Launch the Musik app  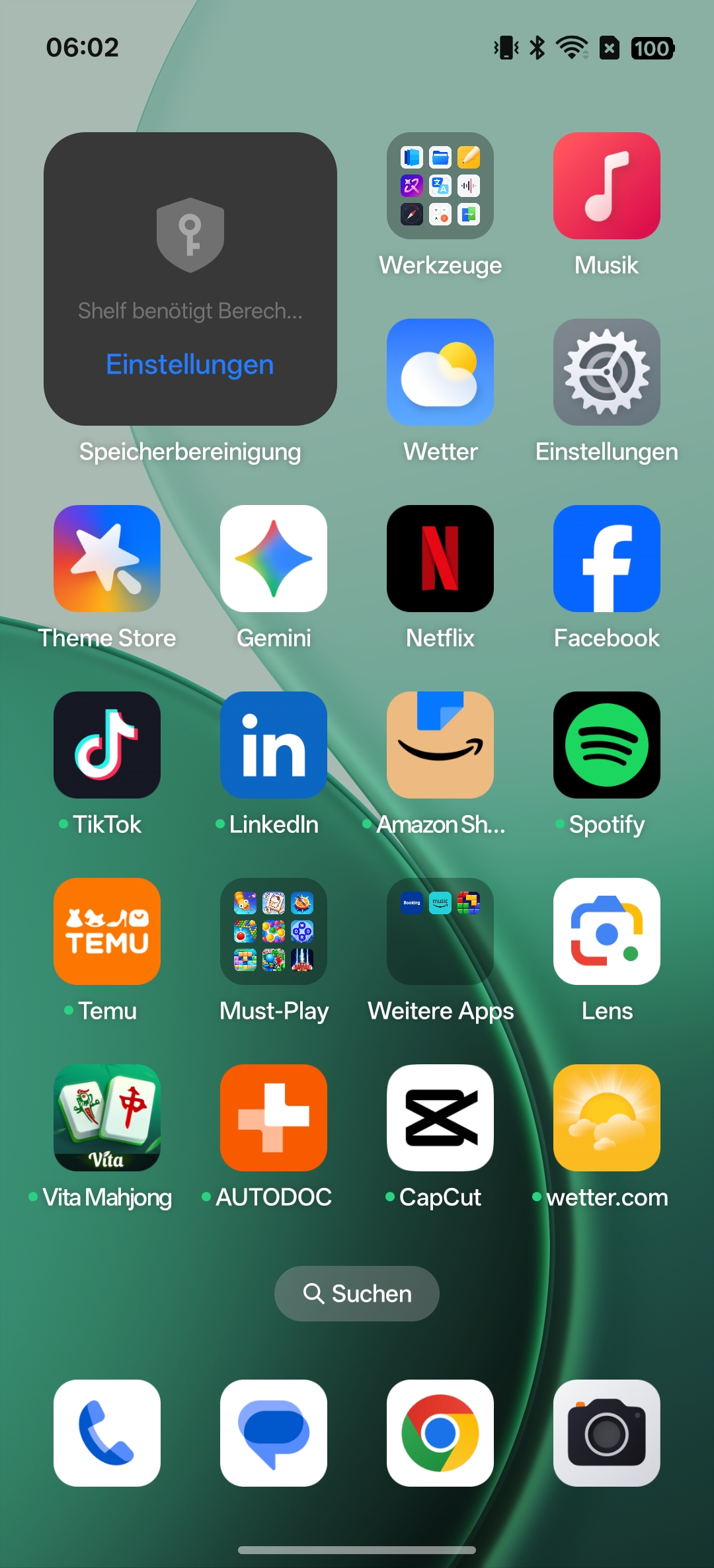606,186
